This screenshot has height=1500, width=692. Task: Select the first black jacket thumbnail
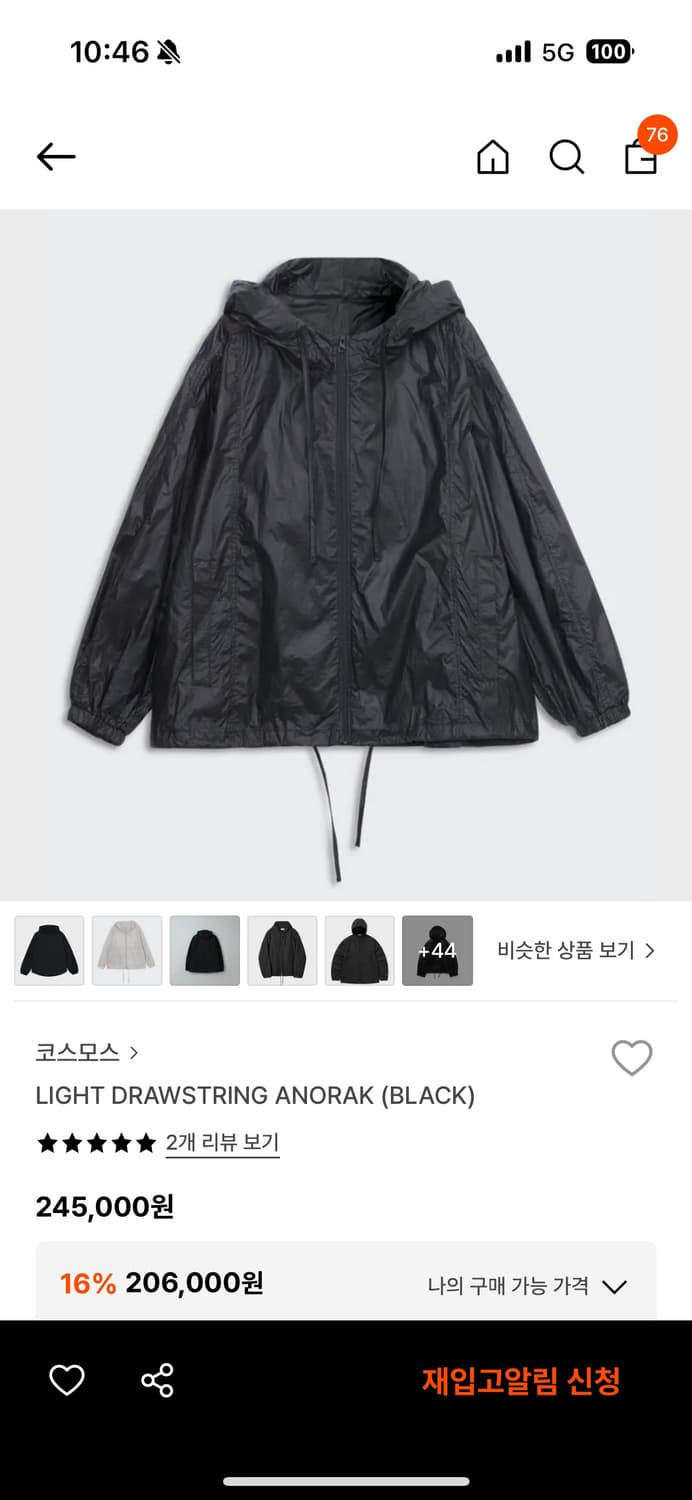[50, 951]
